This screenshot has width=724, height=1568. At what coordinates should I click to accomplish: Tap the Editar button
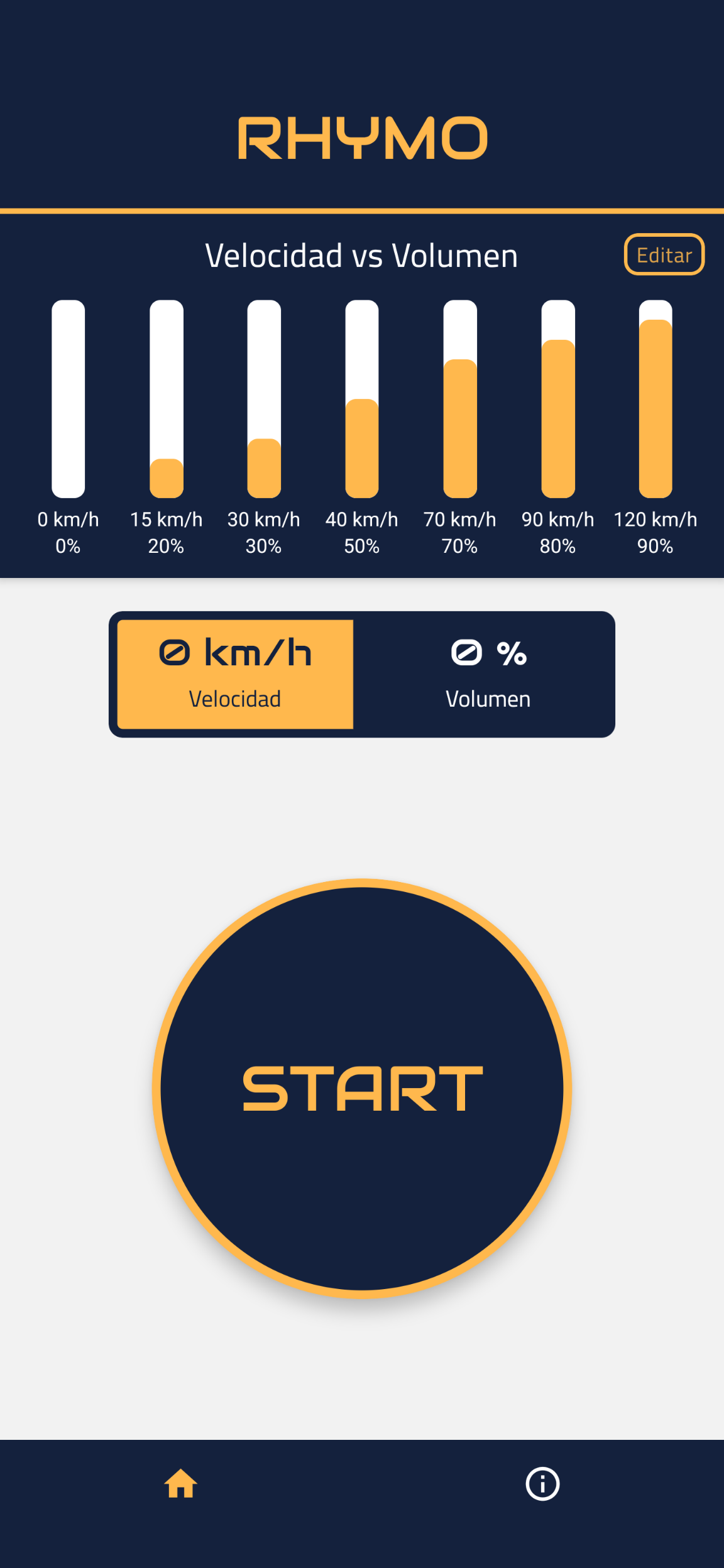tap(664, 254)
